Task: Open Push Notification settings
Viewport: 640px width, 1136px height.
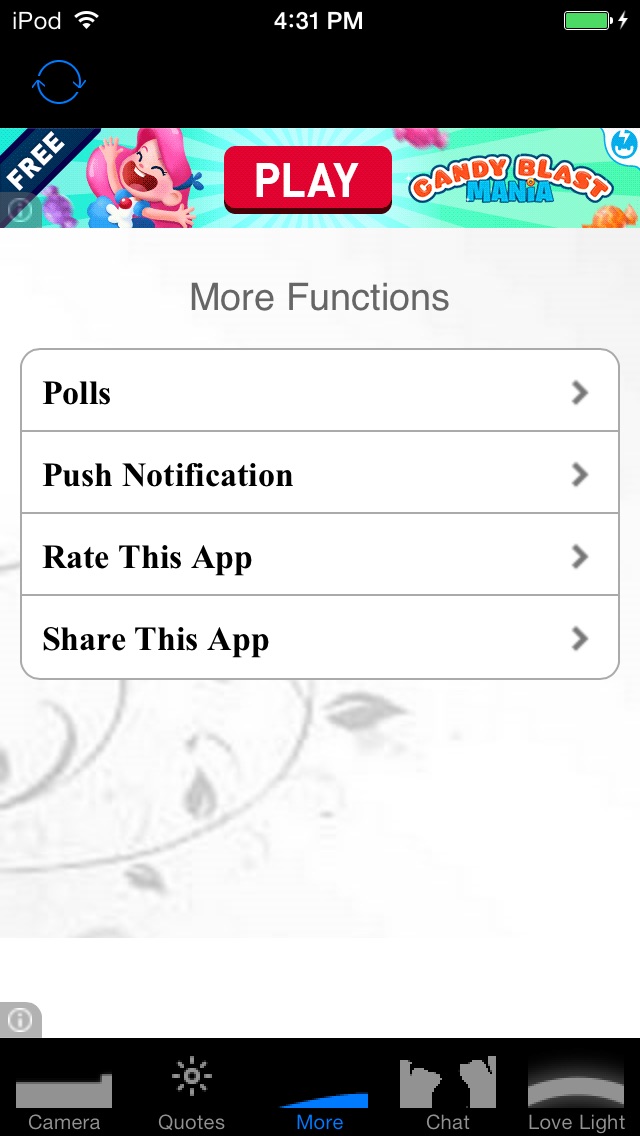Action: coord(320,472)
